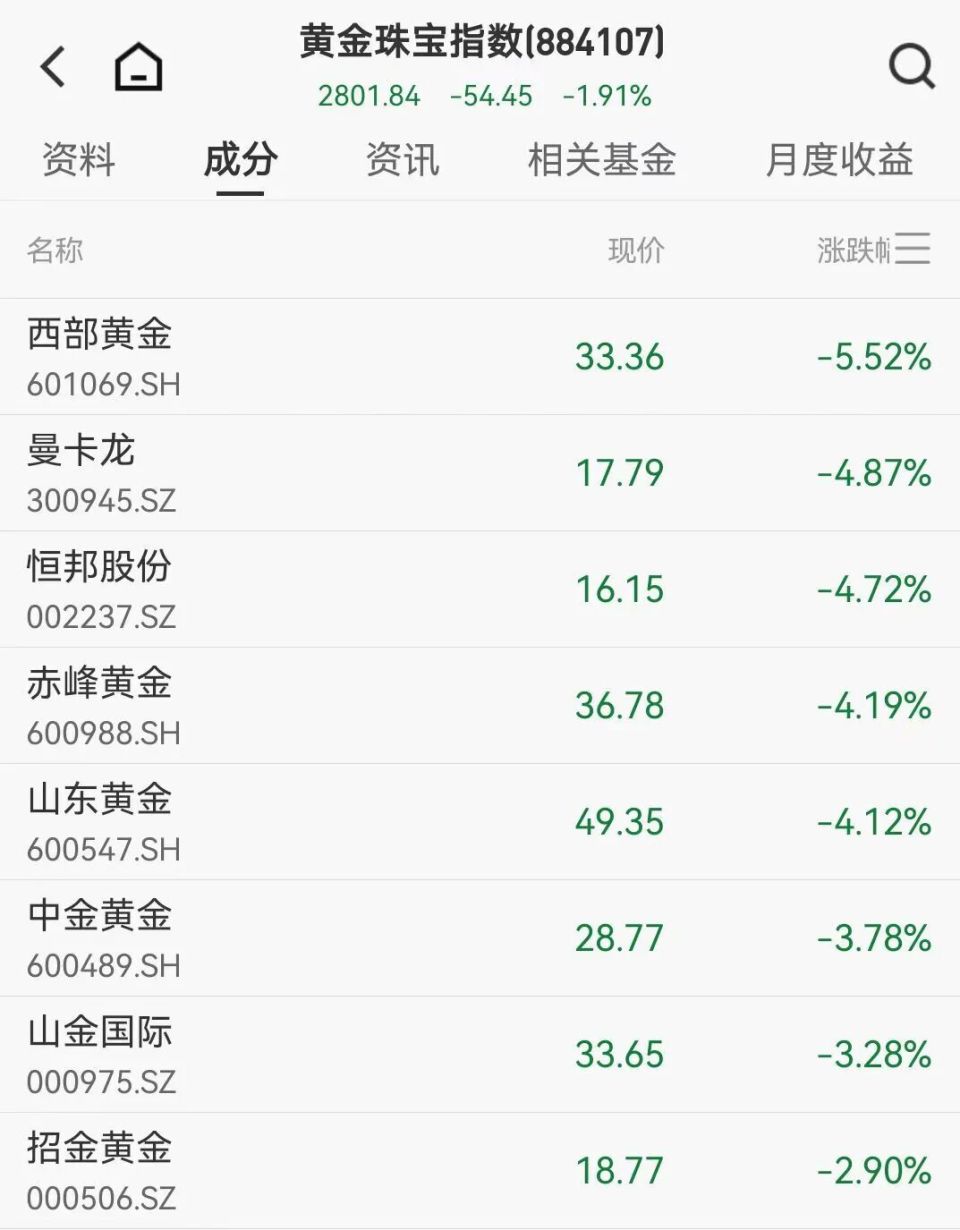The width and height of the screenshot is (960, 1230).
Task: Click the back arrow icon
Action: pos(52,66)
